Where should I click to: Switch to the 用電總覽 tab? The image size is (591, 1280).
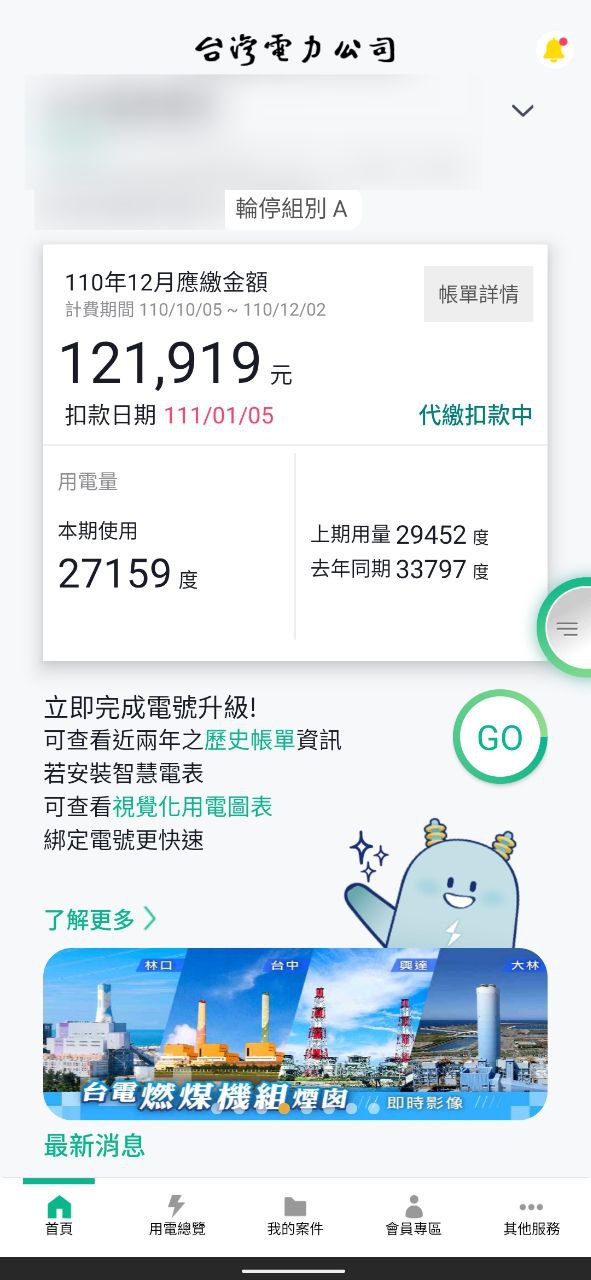[x=177, y=1215]
